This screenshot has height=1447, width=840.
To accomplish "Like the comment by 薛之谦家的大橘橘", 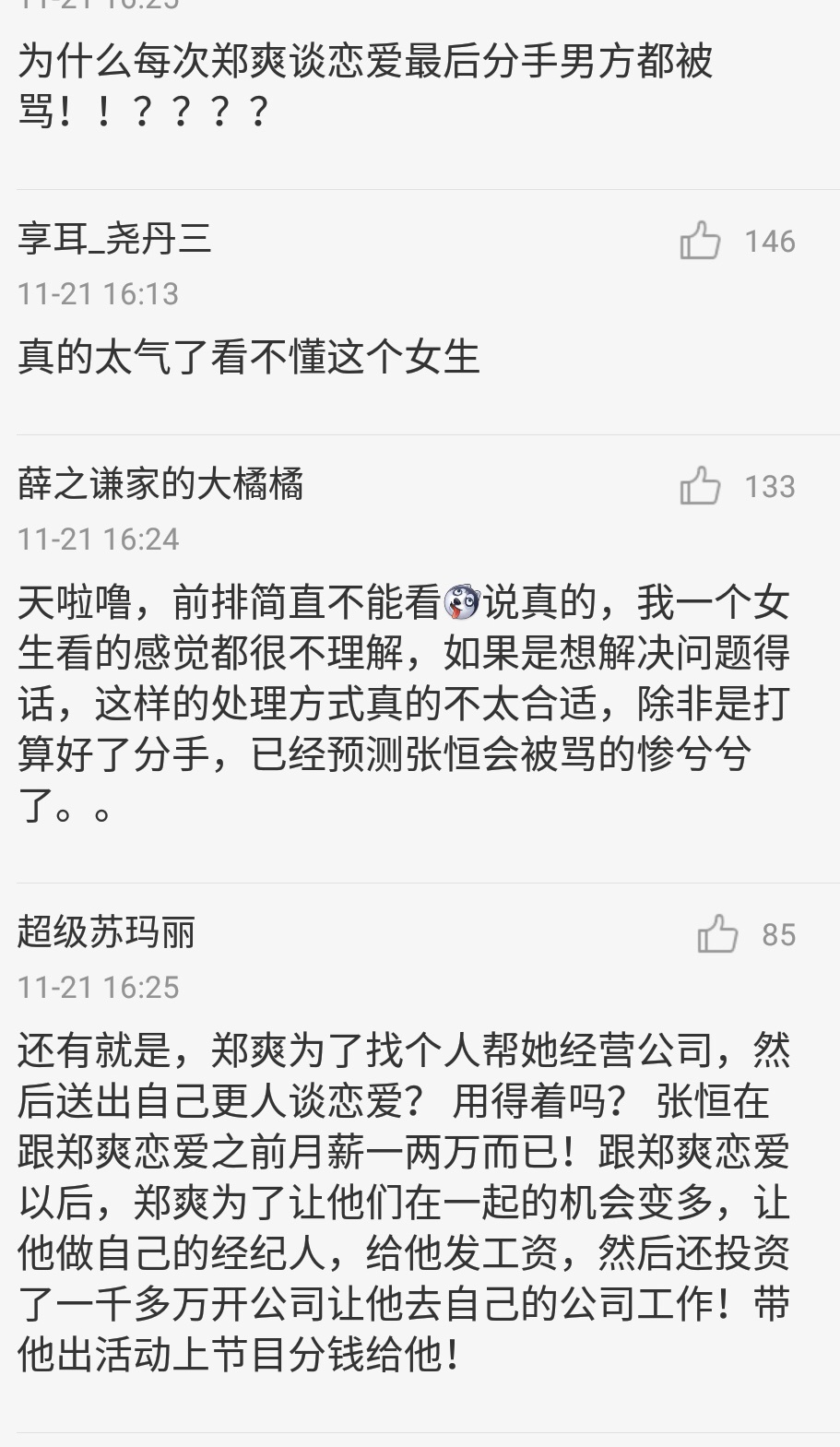I will click(700, 485).
